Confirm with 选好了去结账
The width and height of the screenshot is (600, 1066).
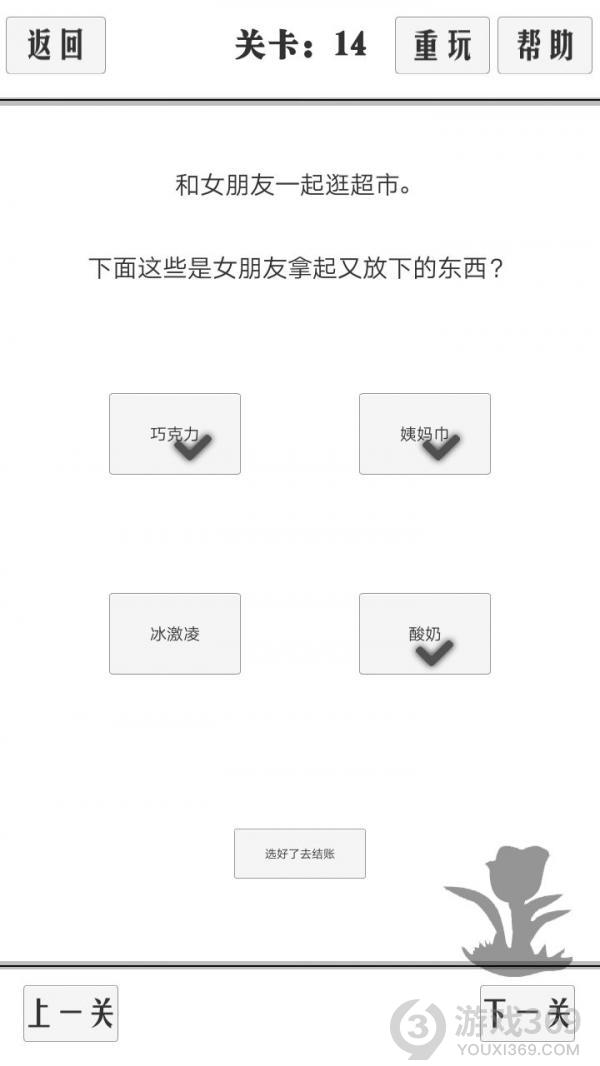coord(300,853)
